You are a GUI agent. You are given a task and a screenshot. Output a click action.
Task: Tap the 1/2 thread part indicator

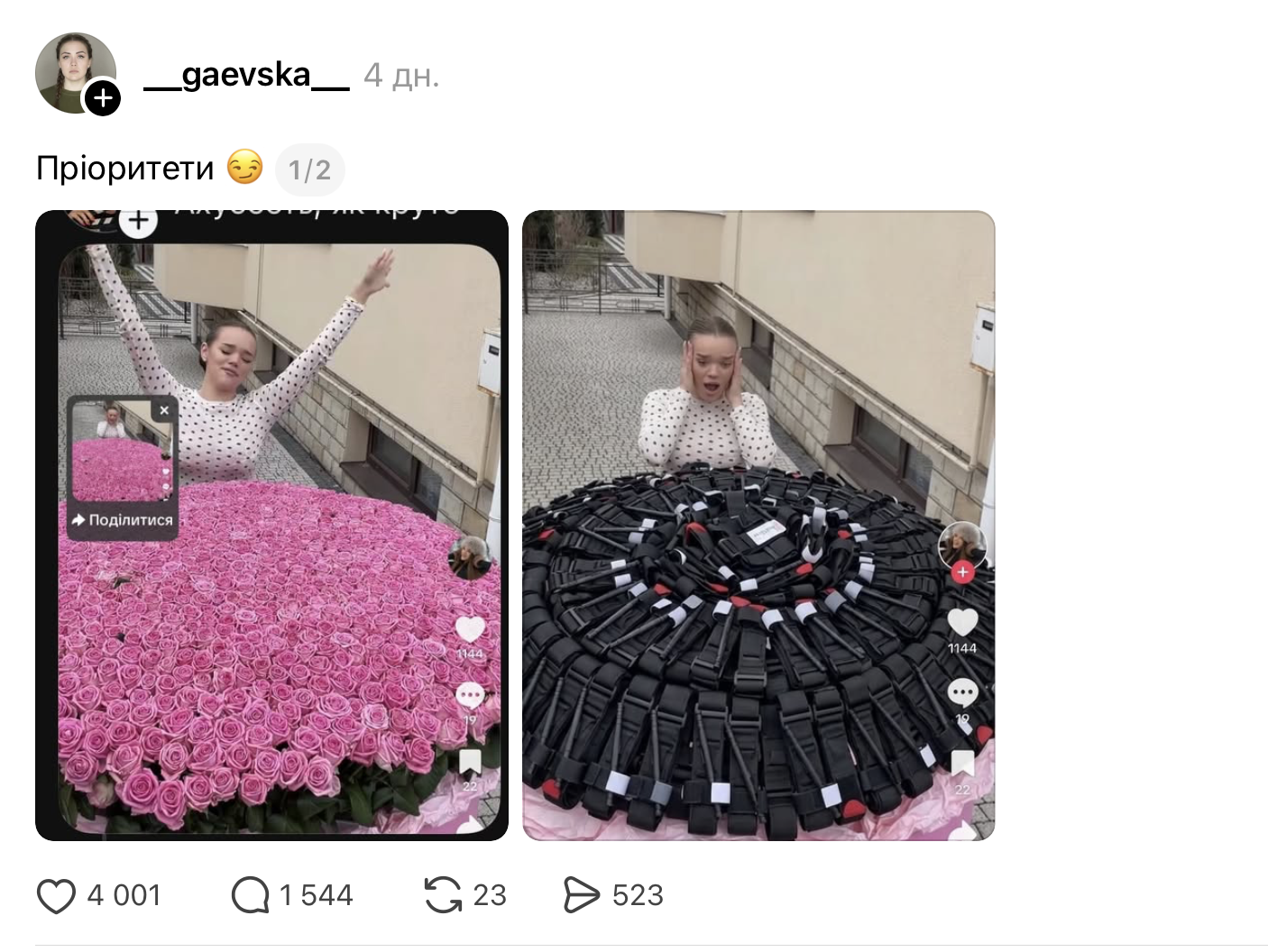tap(309, 169)
